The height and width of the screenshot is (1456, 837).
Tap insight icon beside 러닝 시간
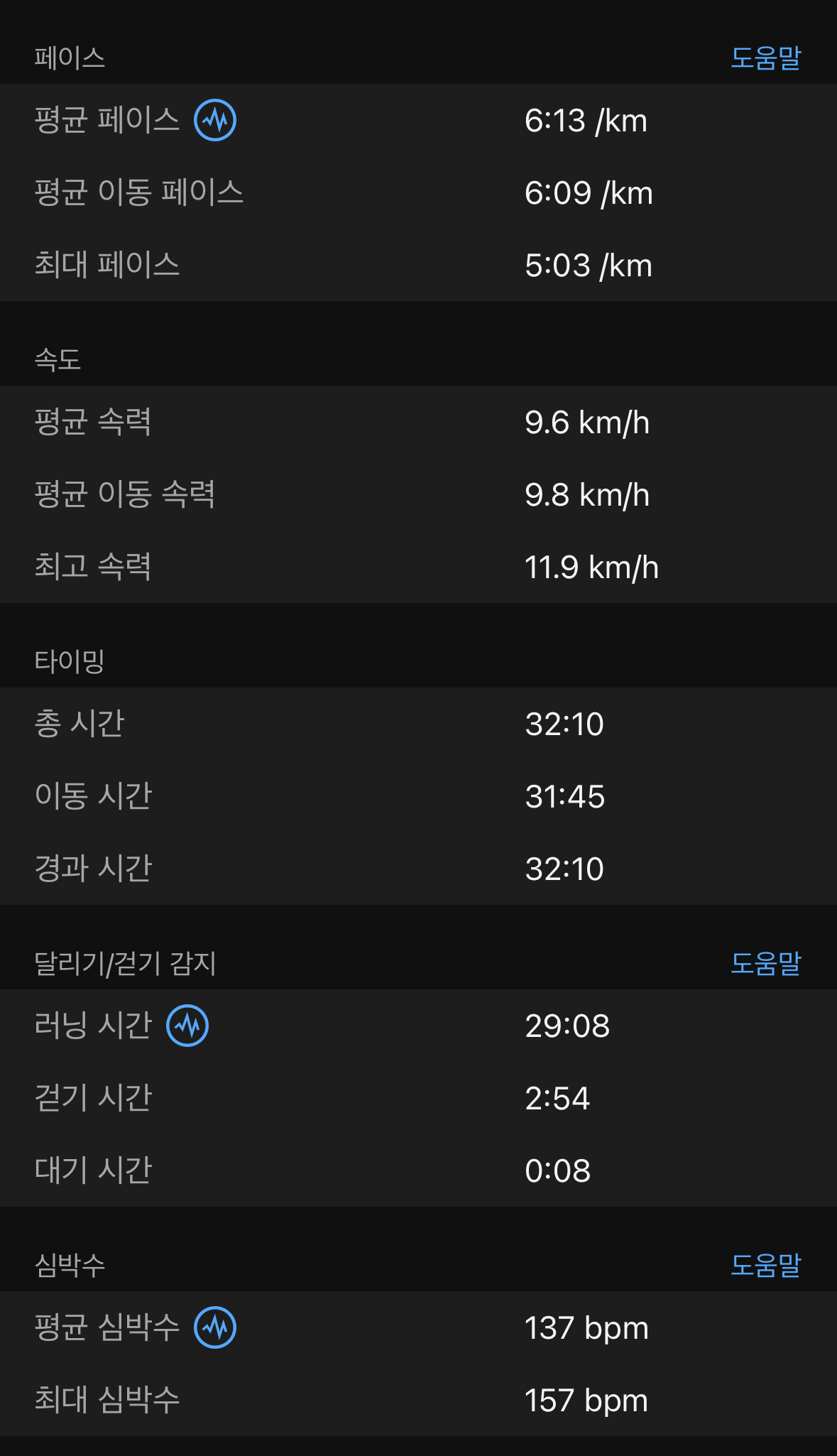[x=187, y=1026]
